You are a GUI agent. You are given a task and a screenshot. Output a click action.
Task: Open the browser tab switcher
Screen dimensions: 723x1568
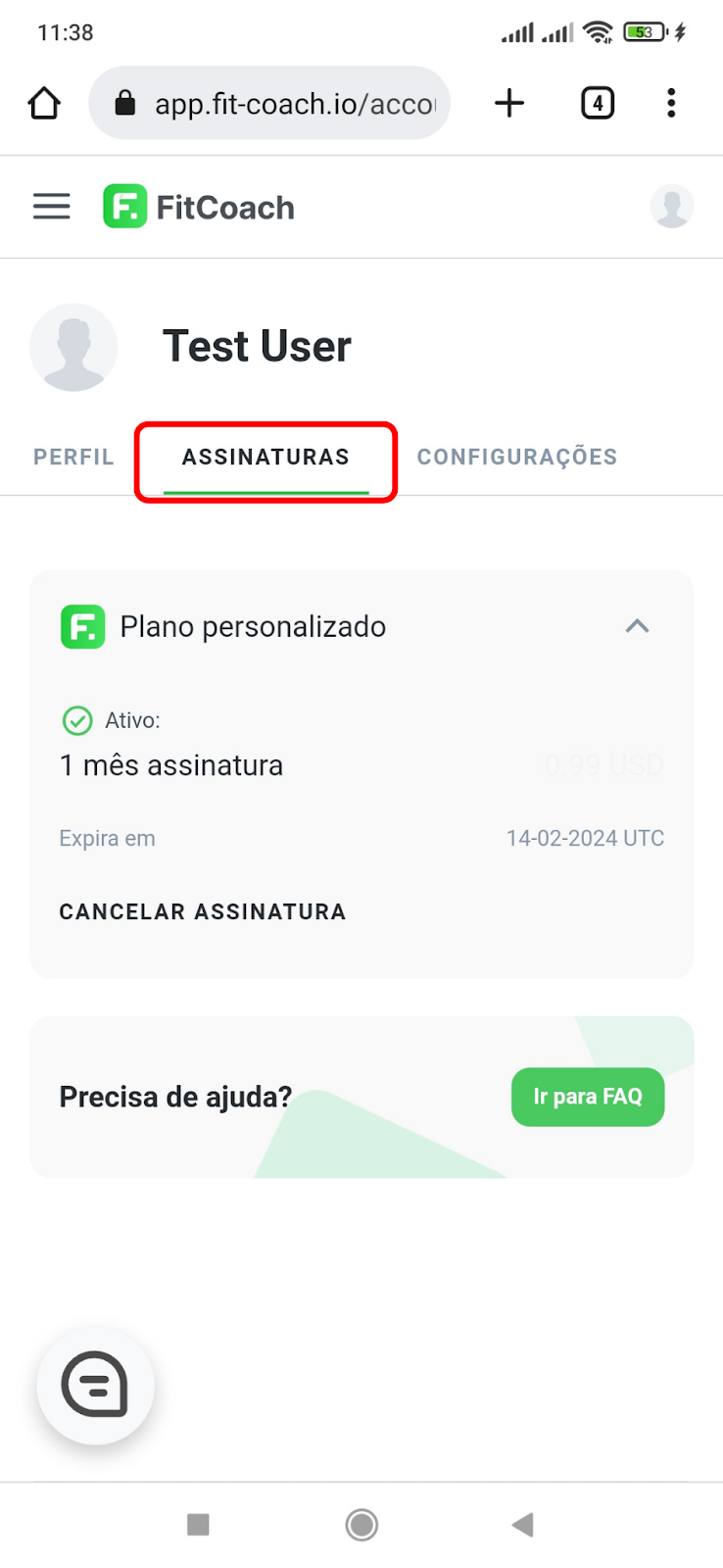598,103
